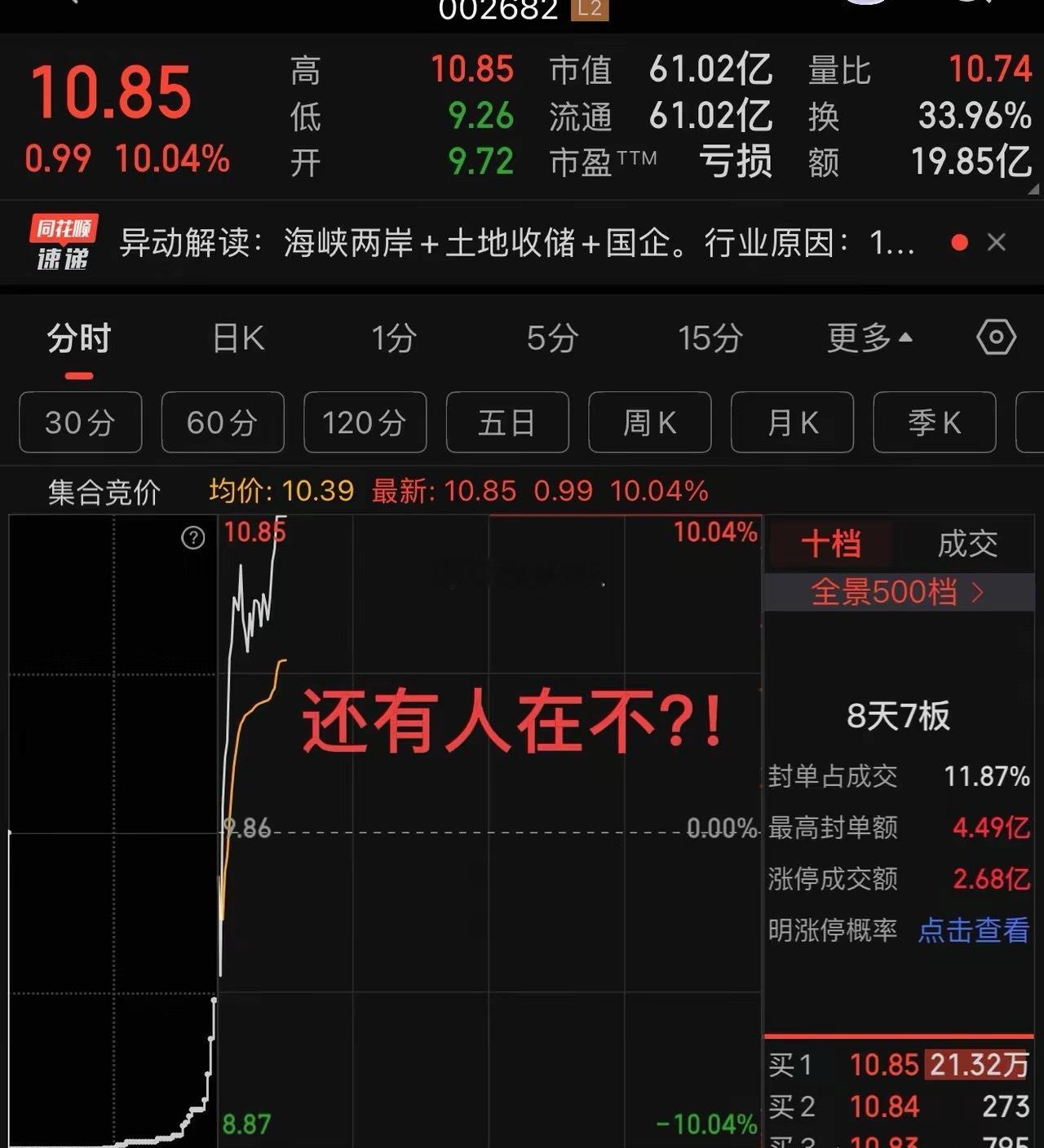Screen dimensions: 1044x1148
Task: Tap the 同花顺速递 logo badge
Action: tap(64, 241)
